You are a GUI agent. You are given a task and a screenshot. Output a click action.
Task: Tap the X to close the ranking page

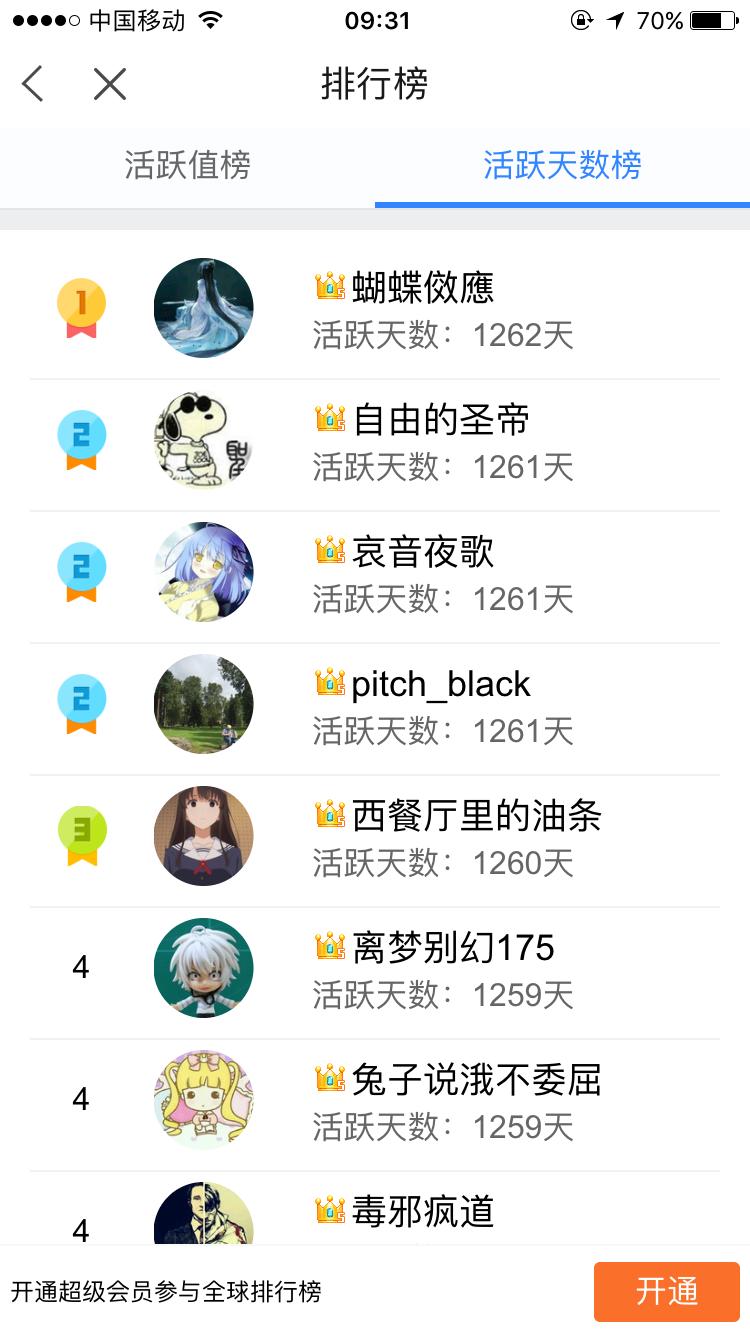coord(108,84)
